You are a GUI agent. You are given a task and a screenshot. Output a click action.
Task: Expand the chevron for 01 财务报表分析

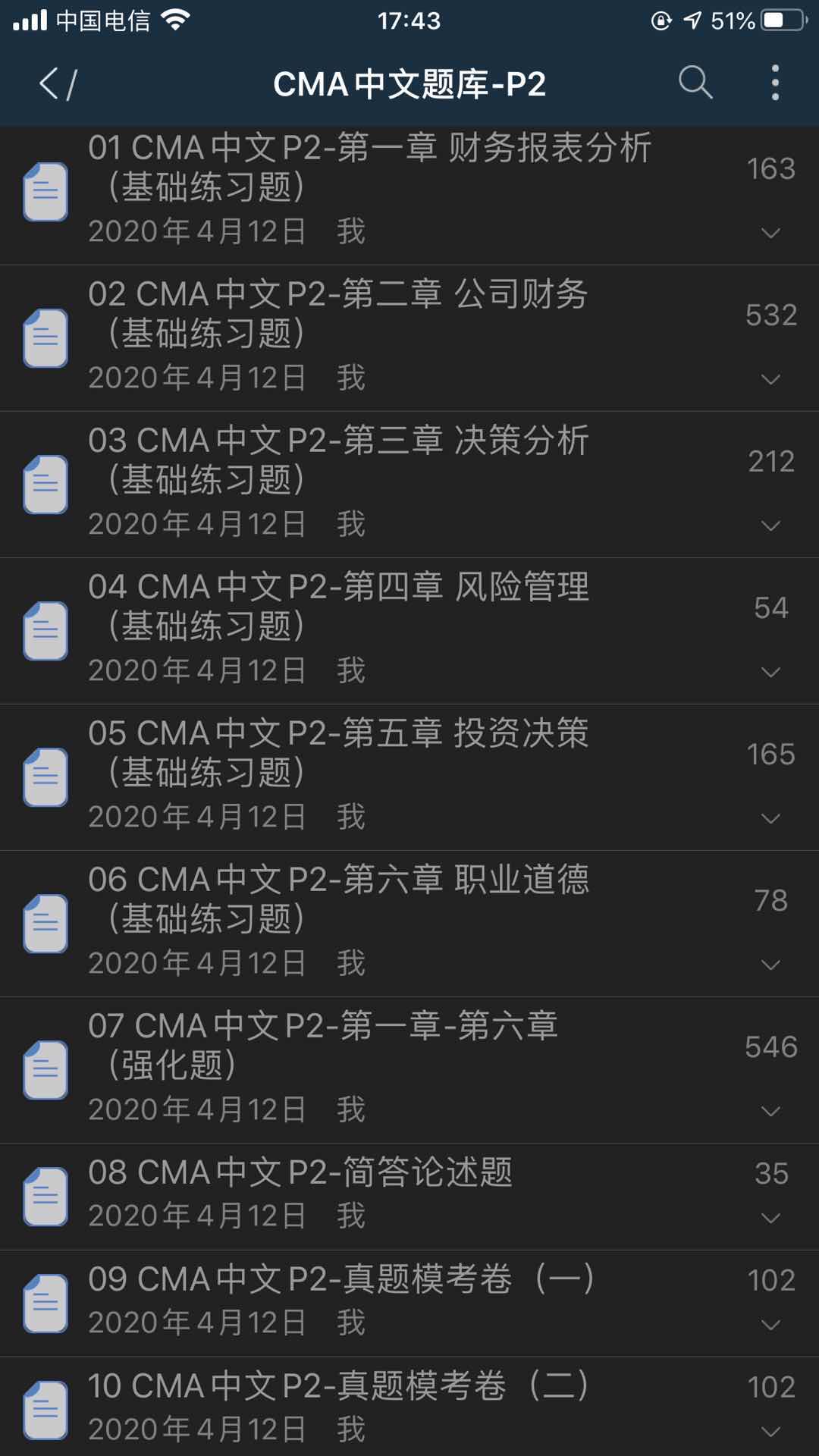pyautogui.click(x=770, y=233)
